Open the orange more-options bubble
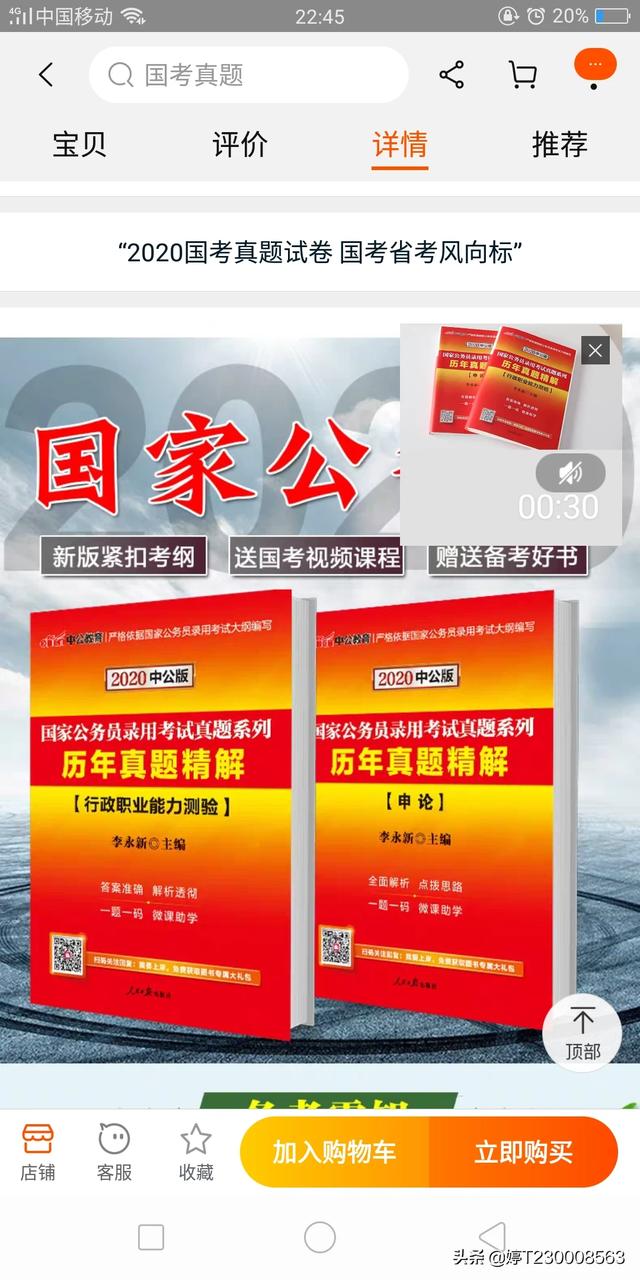The height and width of the screenshot is (1280, 640). coord(594,66)
